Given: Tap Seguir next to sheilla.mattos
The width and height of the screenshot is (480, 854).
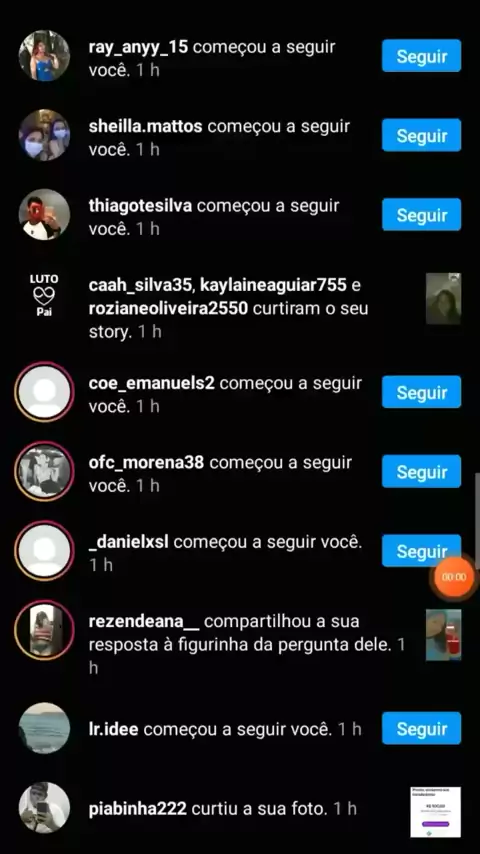Looking at the screenshot, I should point(421,135).
